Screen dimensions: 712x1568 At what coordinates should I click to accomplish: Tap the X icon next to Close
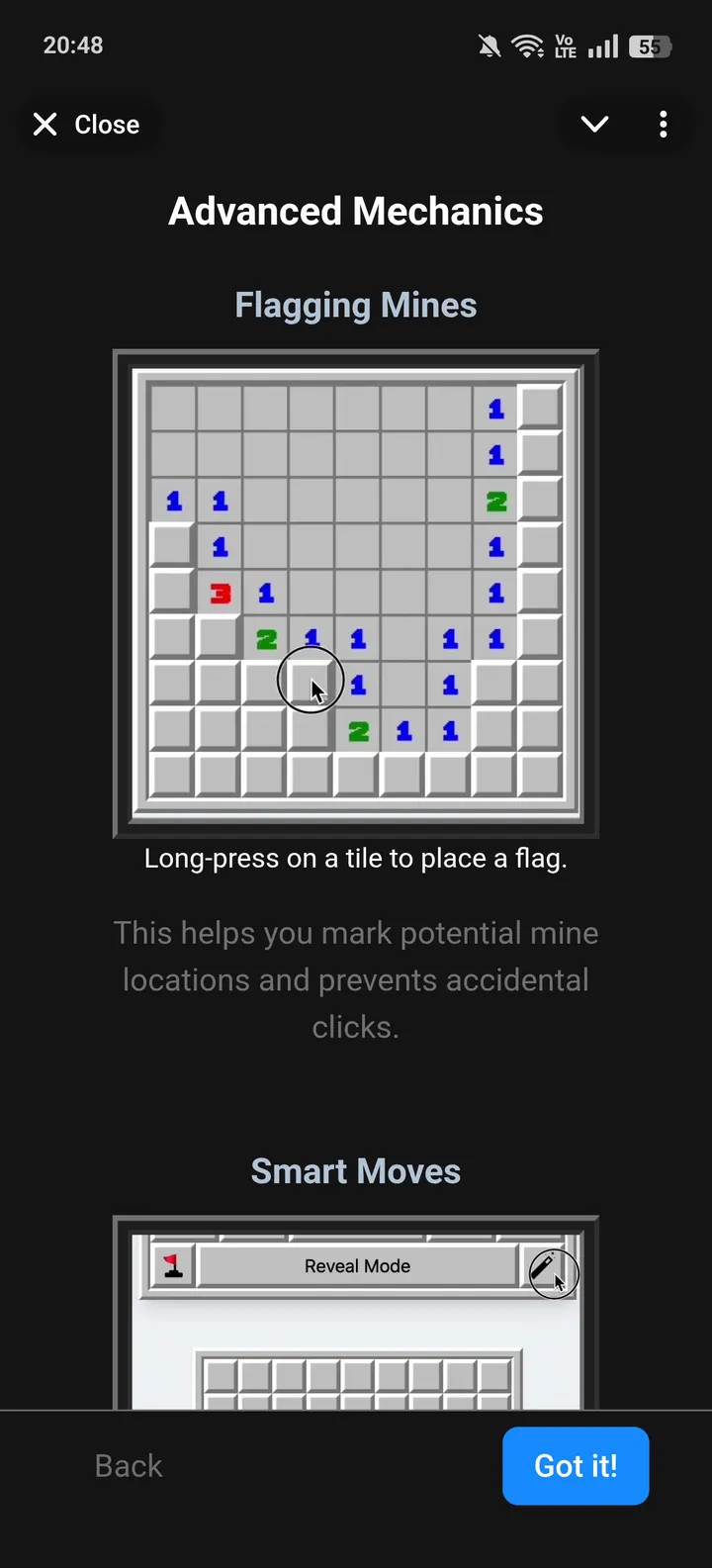[44, 124]
